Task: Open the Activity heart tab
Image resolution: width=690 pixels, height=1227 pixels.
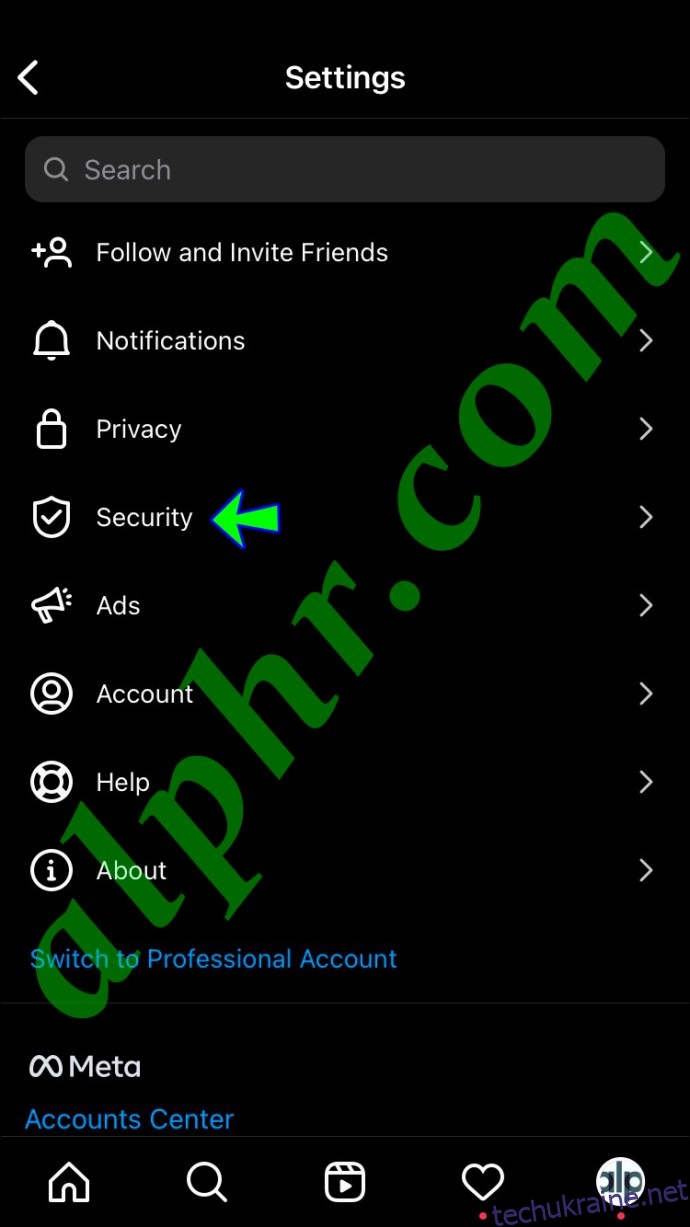Action: point(483,1183)
